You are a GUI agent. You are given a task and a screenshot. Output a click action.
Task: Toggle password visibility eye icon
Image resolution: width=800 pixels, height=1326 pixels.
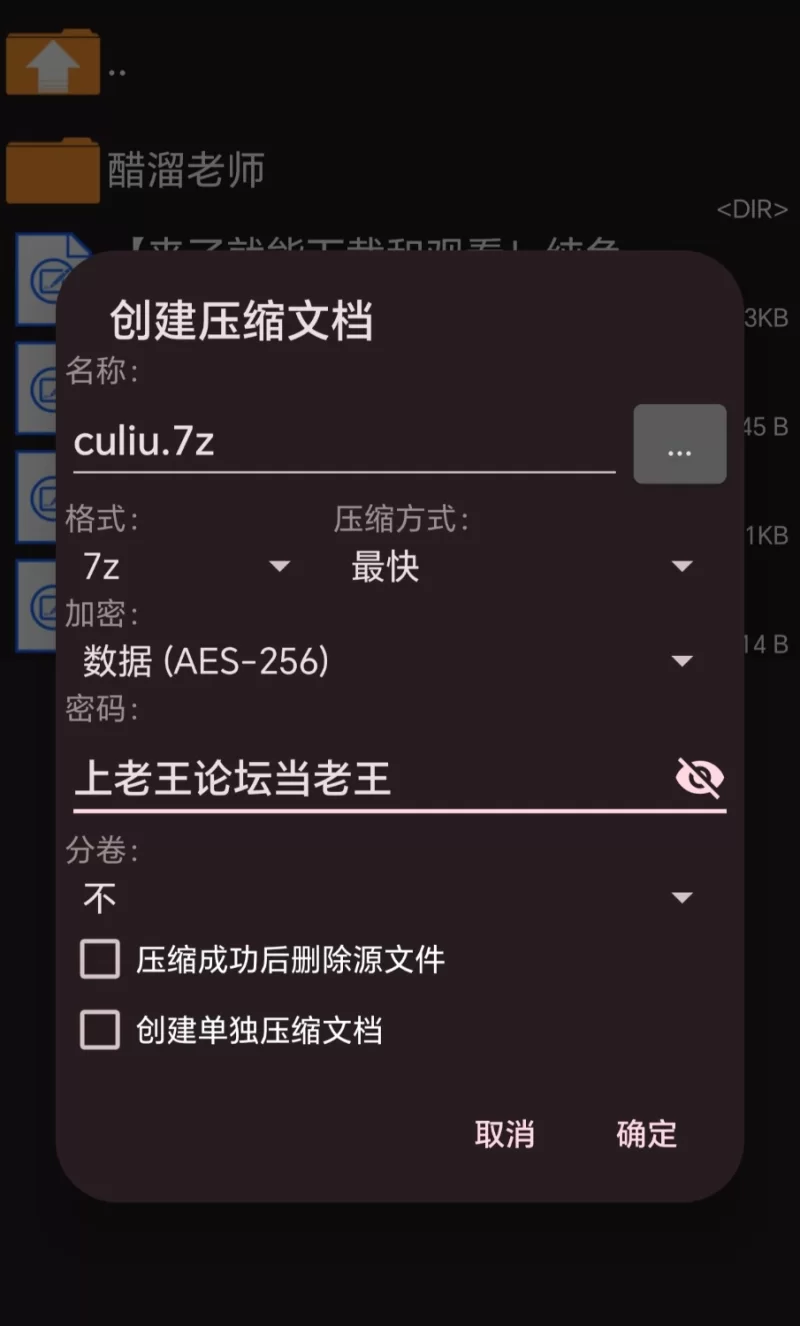click(x=699, y=777)
